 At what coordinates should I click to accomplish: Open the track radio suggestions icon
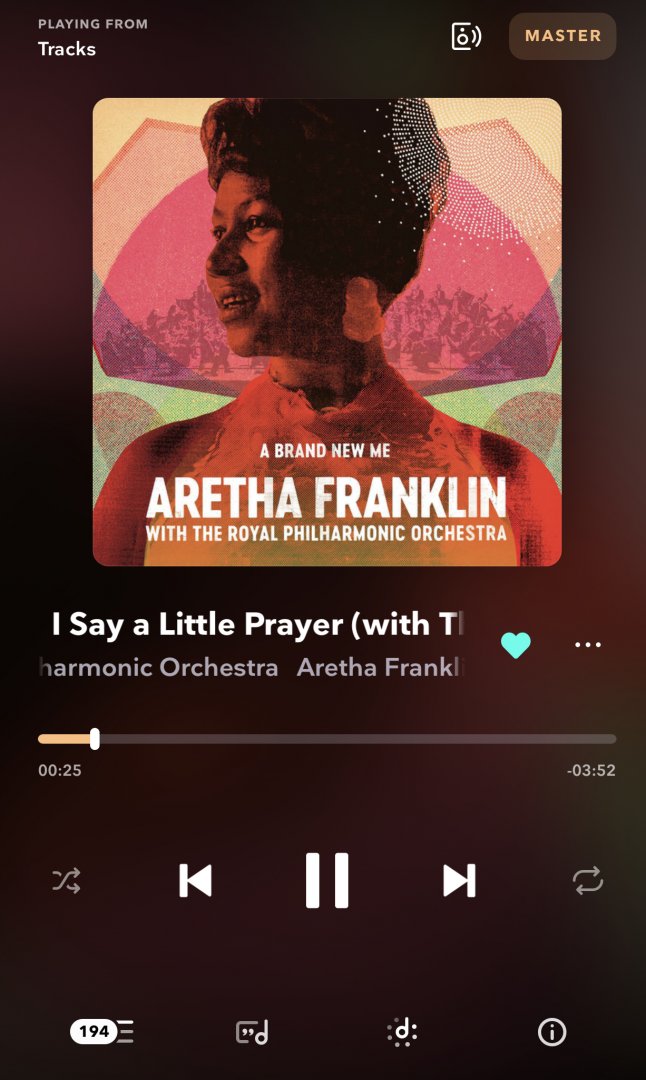click(402, 1032)
